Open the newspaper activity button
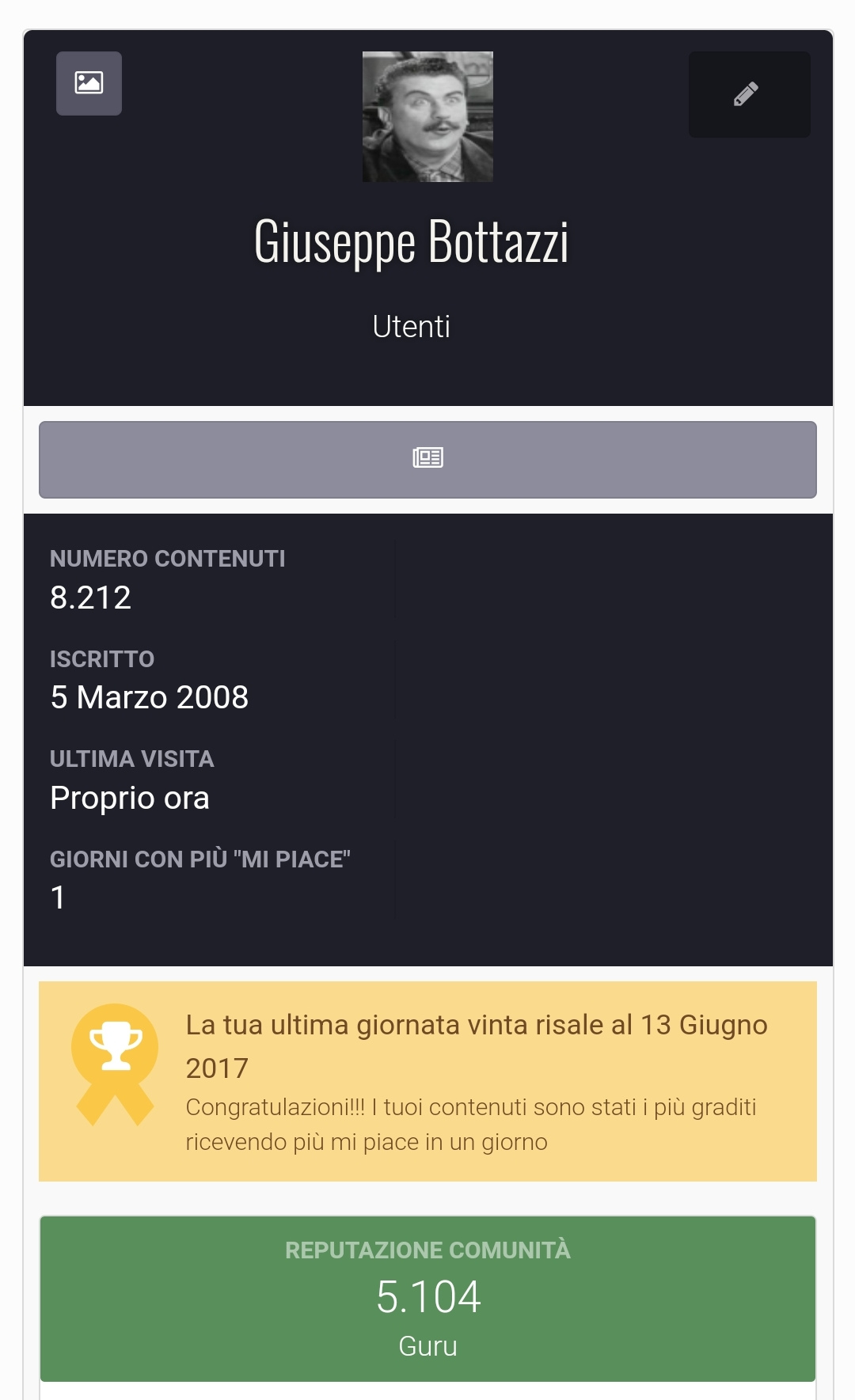855x1400 pixels. [427, 459]
